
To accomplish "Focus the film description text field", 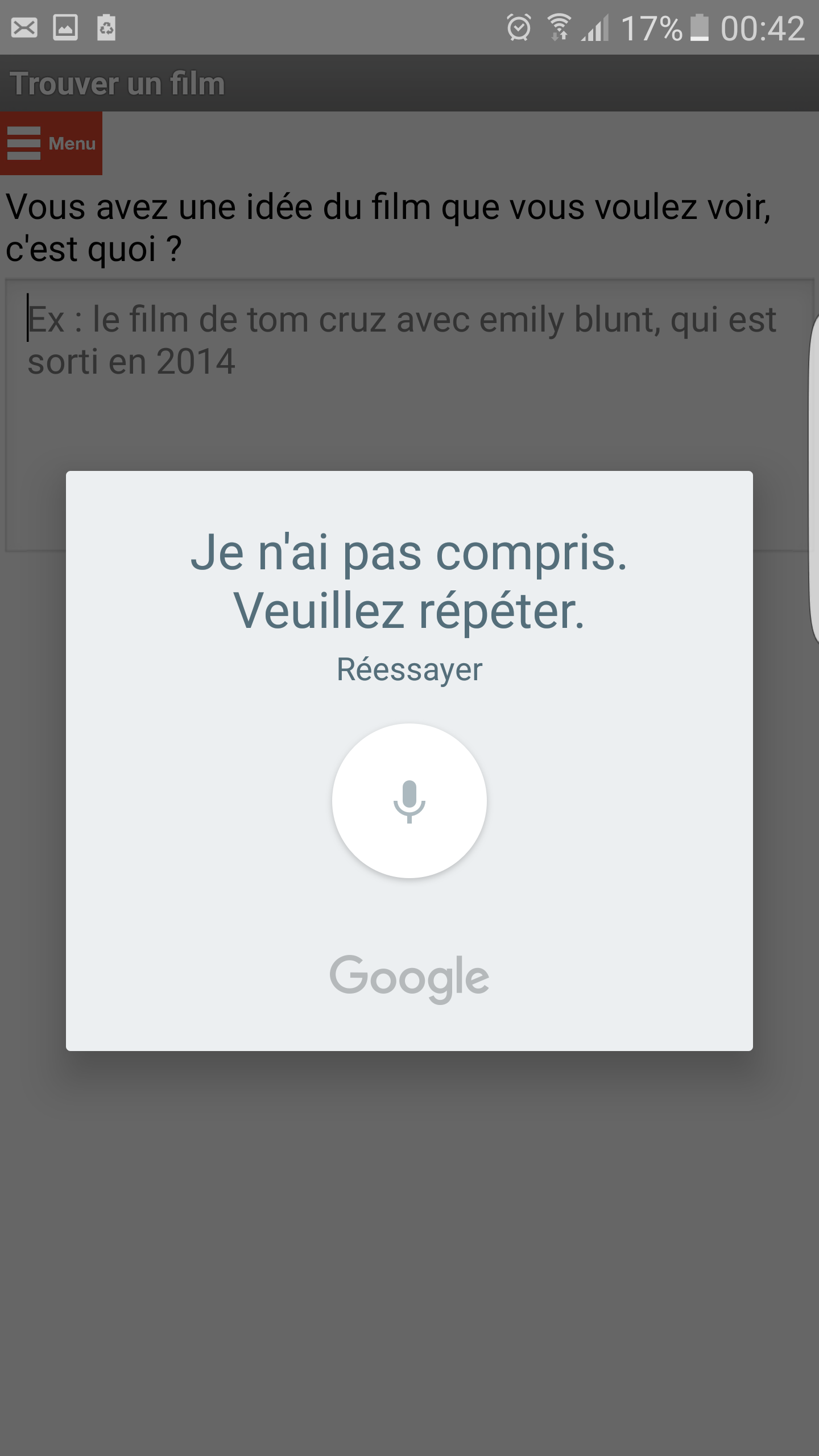I will (409, 415).
